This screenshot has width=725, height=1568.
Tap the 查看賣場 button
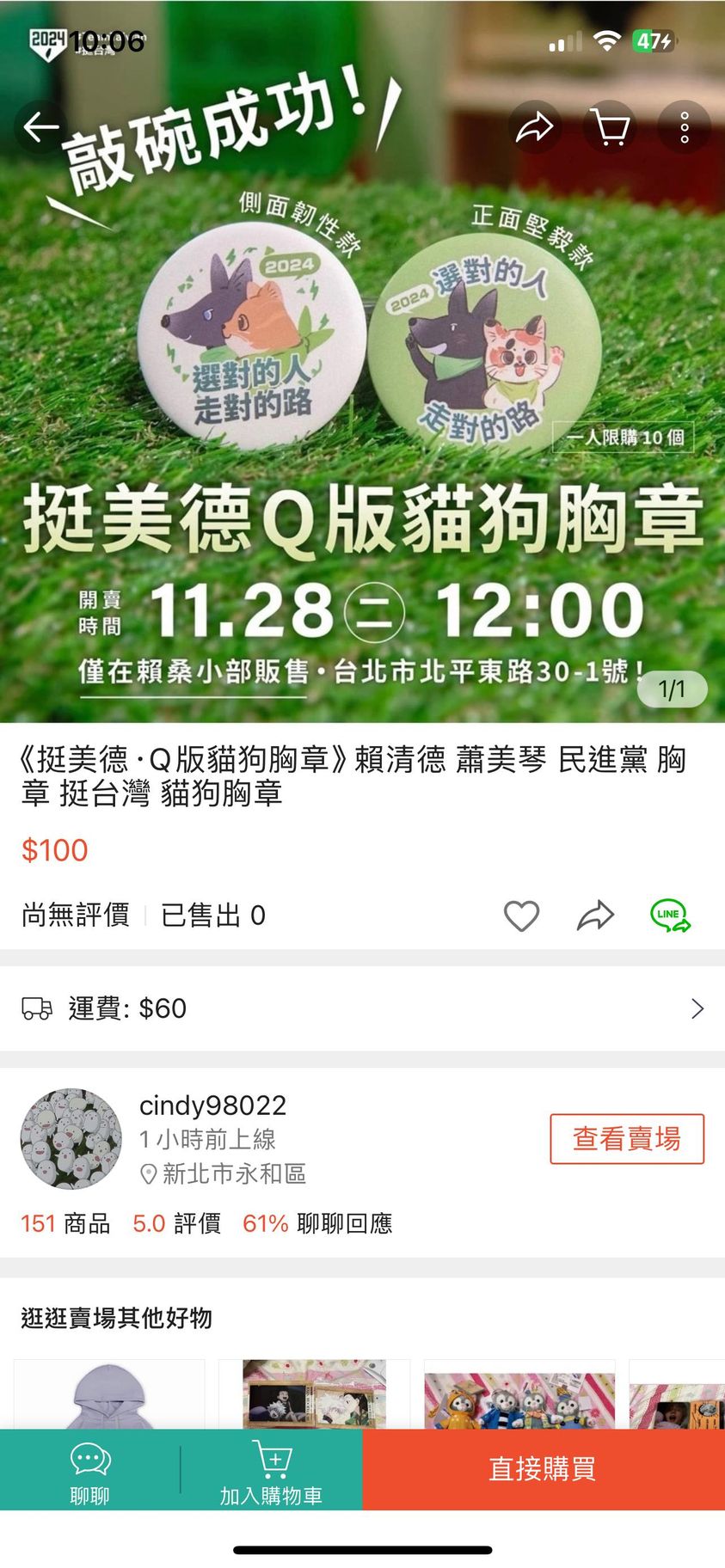click(627, 1139)
